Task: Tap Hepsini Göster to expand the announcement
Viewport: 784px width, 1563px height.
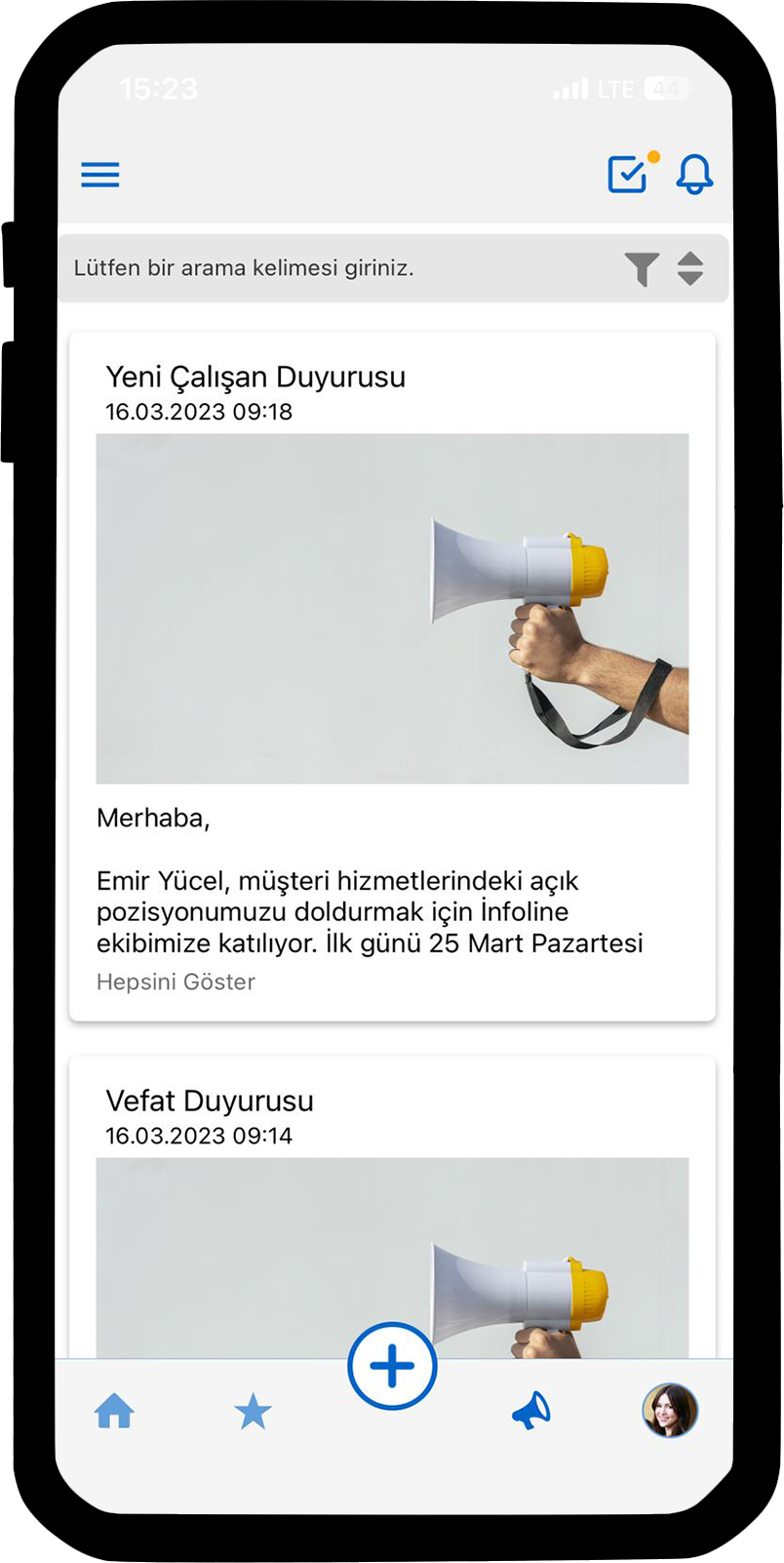Action: pos(176,982)
